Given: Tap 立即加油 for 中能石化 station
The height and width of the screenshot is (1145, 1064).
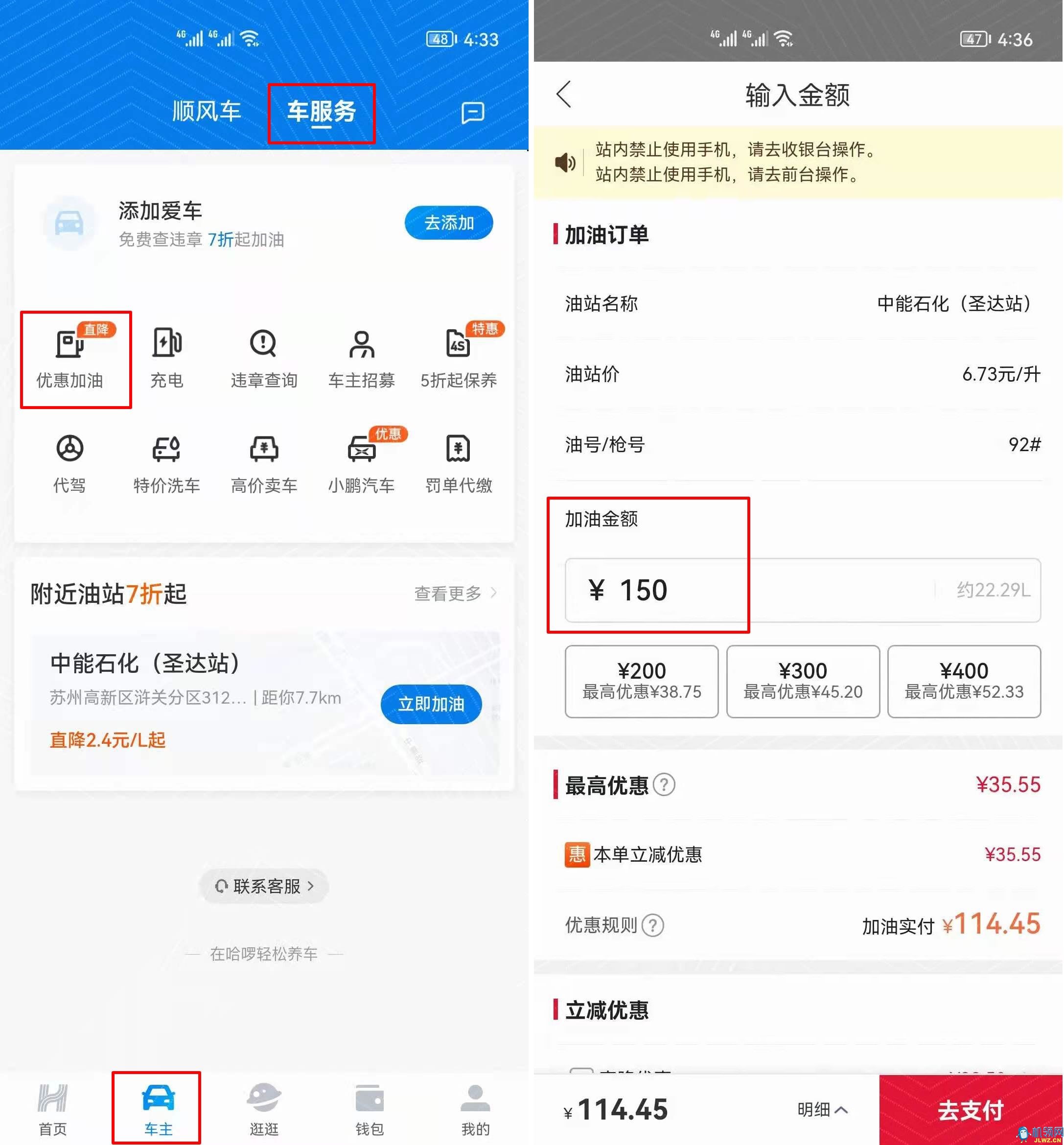Looking at the screenshot, I should point(431,704).
